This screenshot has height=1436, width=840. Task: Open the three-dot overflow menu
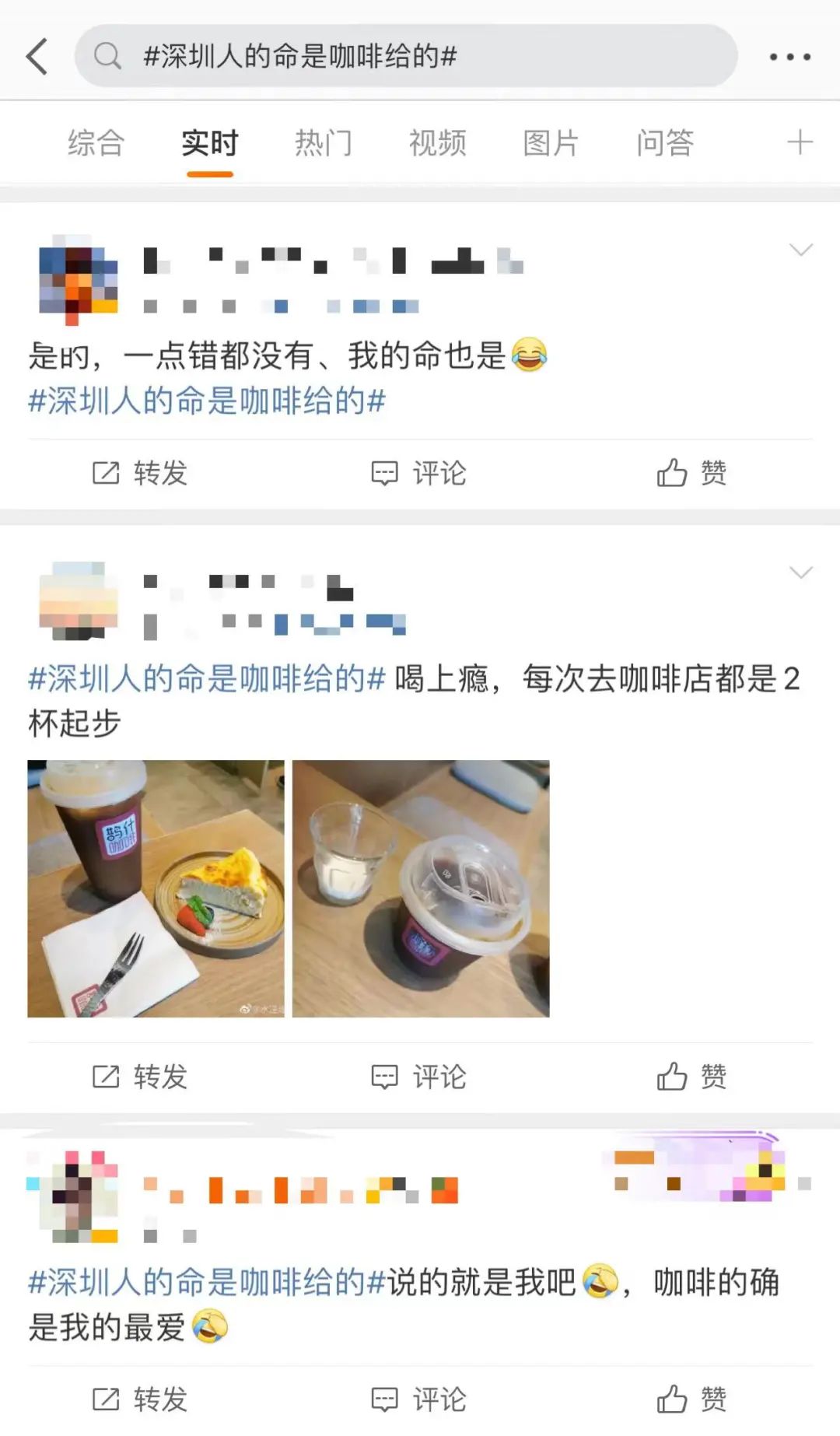pyautogui.click(x=789, y=57)
